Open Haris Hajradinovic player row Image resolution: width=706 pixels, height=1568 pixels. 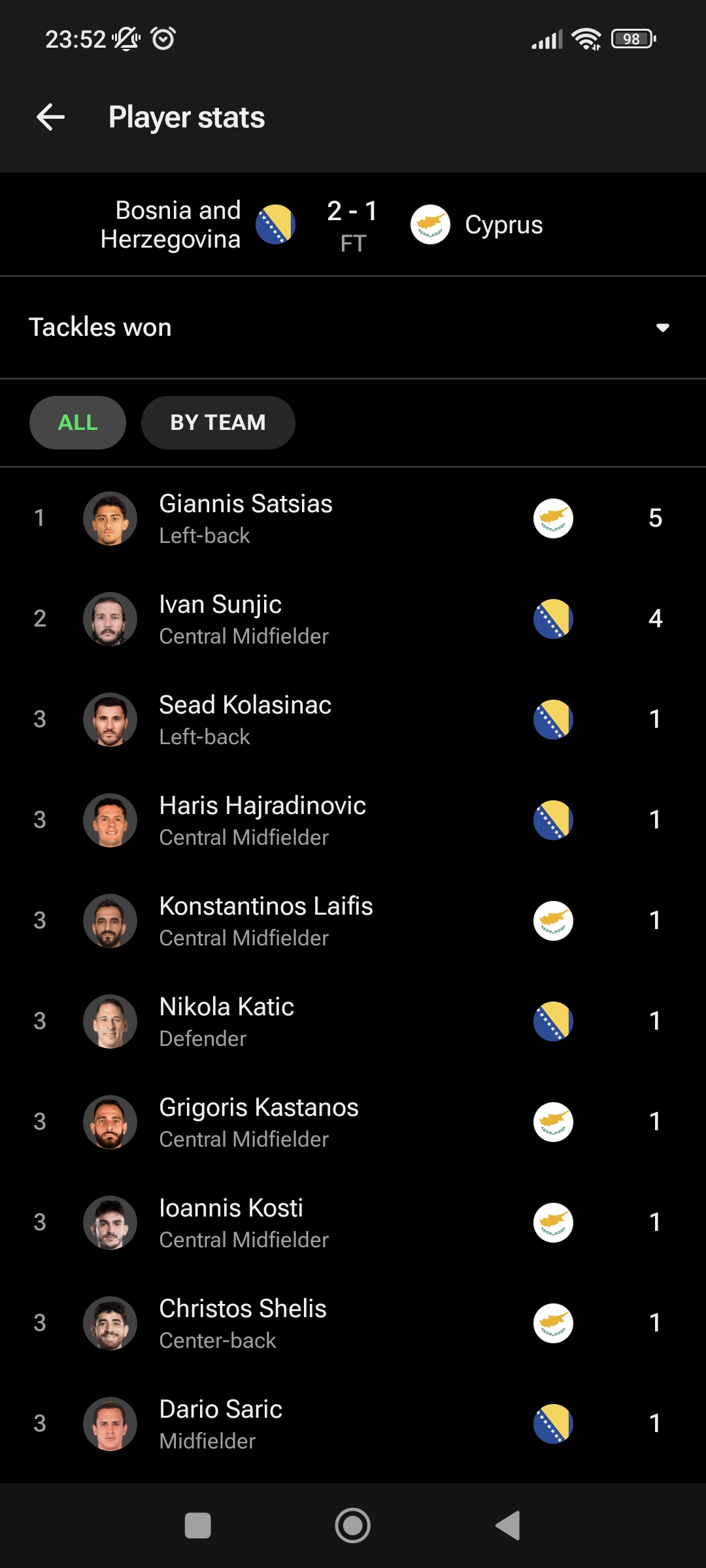(353, 820)
